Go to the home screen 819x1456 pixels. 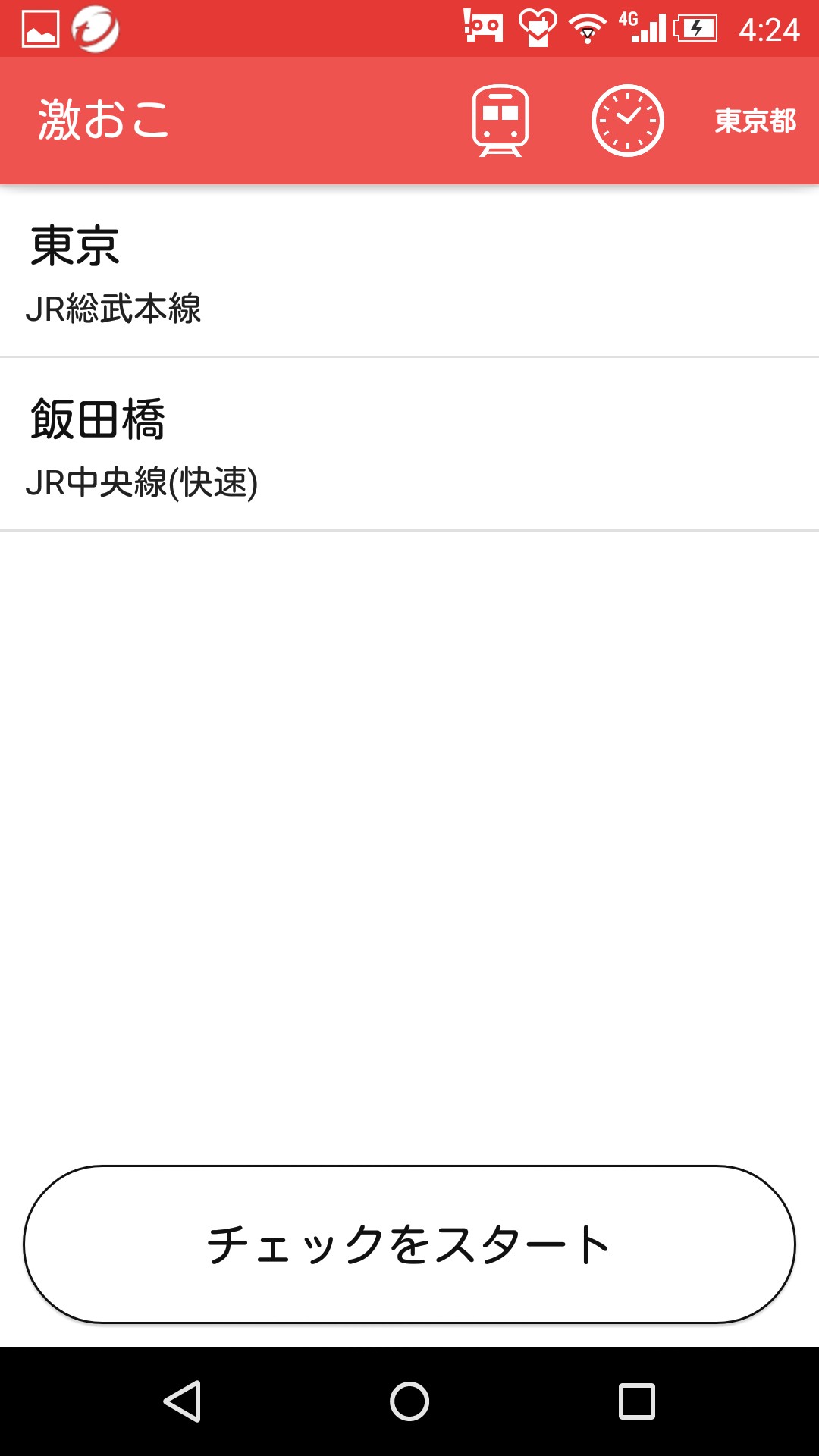click(409, 1401)
